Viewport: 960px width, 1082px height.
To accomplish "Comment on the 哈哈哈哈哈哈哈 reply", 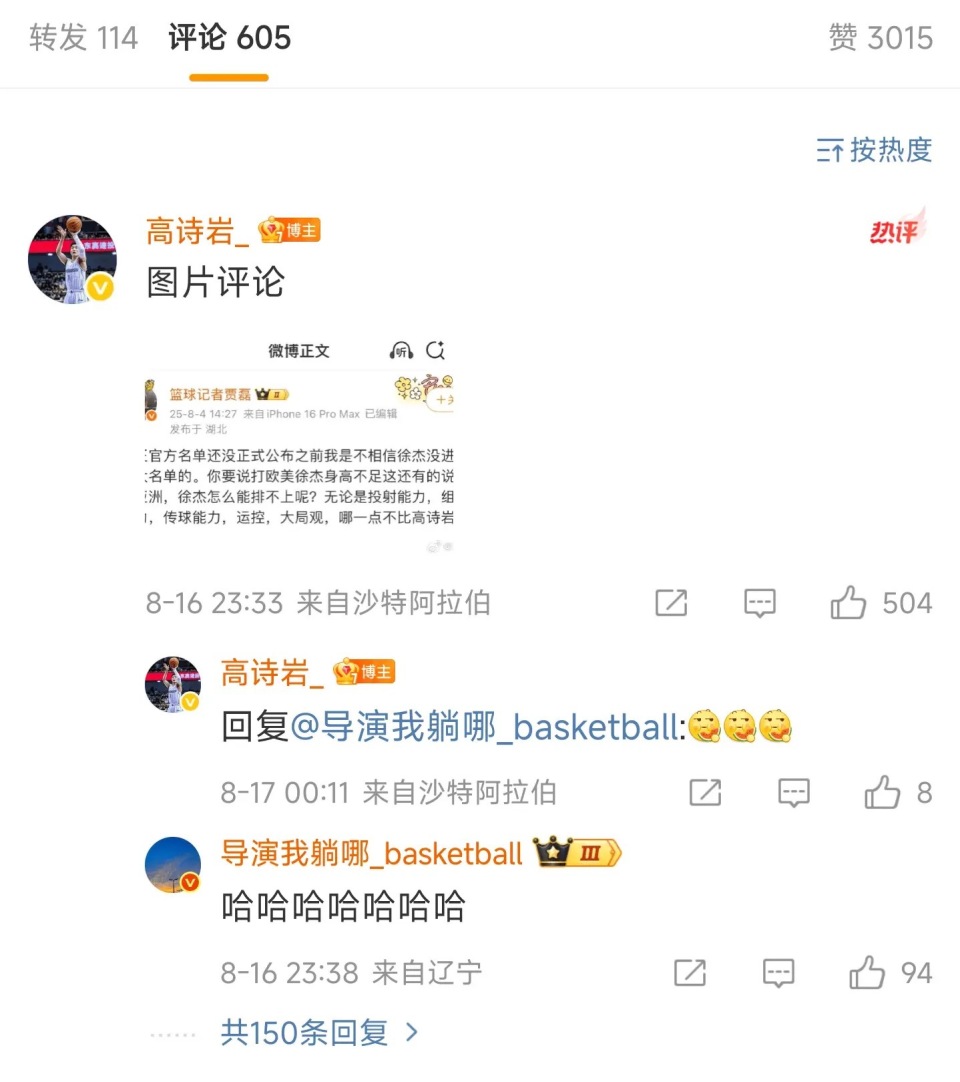I will [x=778, y=973].
